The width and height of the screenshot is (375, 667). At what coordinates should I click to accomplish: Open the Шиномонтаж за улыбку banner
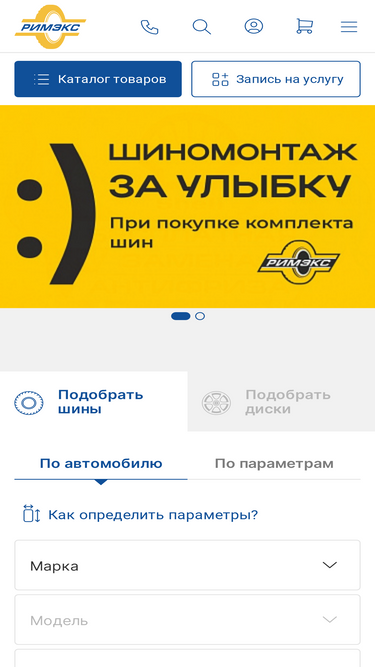pyautogui.click(x=188, y=206)
